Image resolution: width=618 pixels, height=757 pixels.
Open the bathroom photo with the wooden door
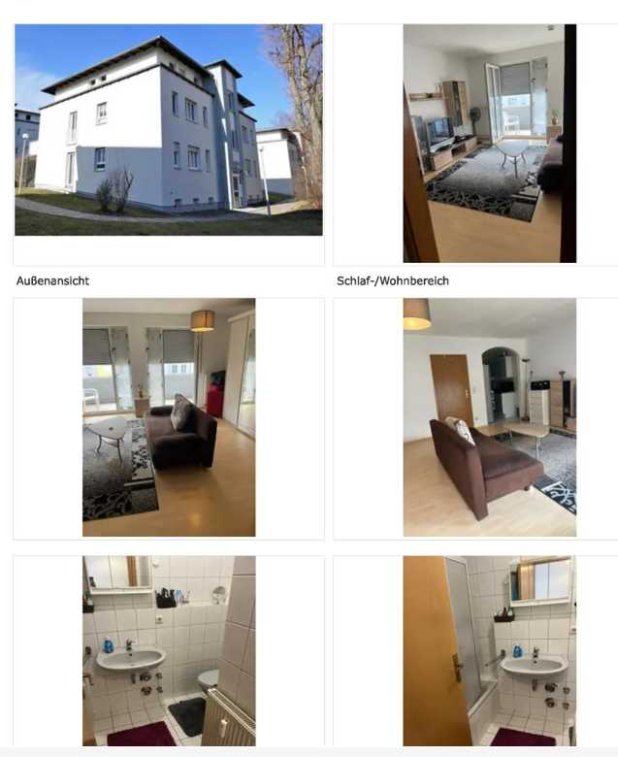pyautogui.click(x=489, y=650)
